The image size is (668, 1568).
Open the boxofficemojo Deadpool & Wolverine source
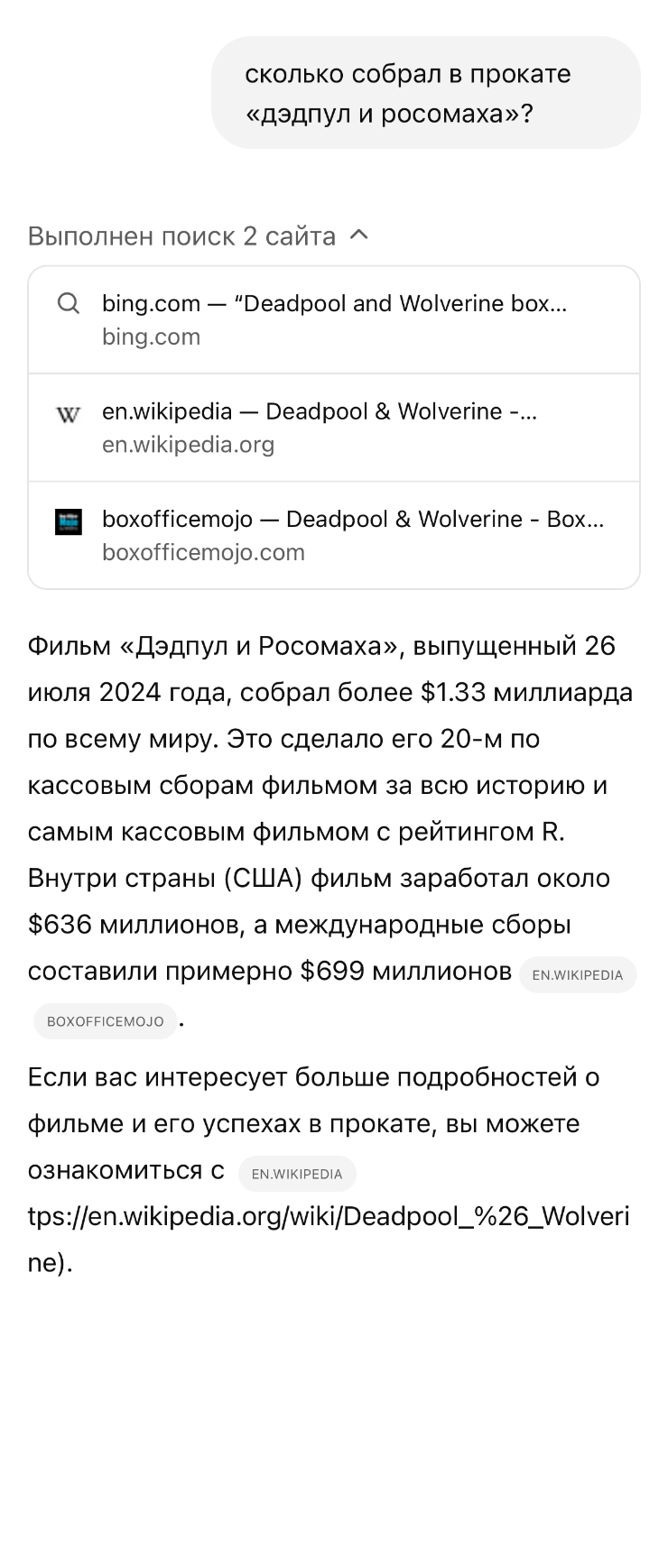pos(334,535)
